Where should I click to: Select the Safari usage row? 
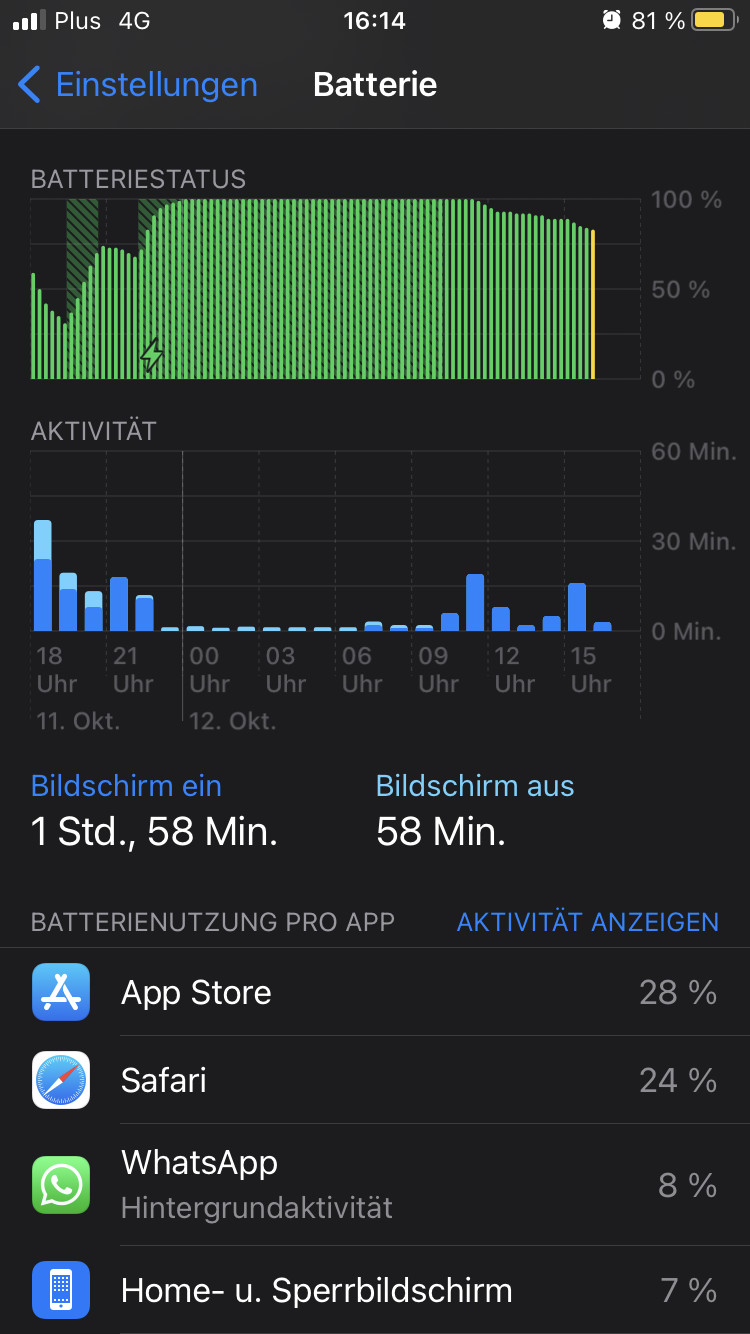pyautogui.click(x=375, y=1080)
